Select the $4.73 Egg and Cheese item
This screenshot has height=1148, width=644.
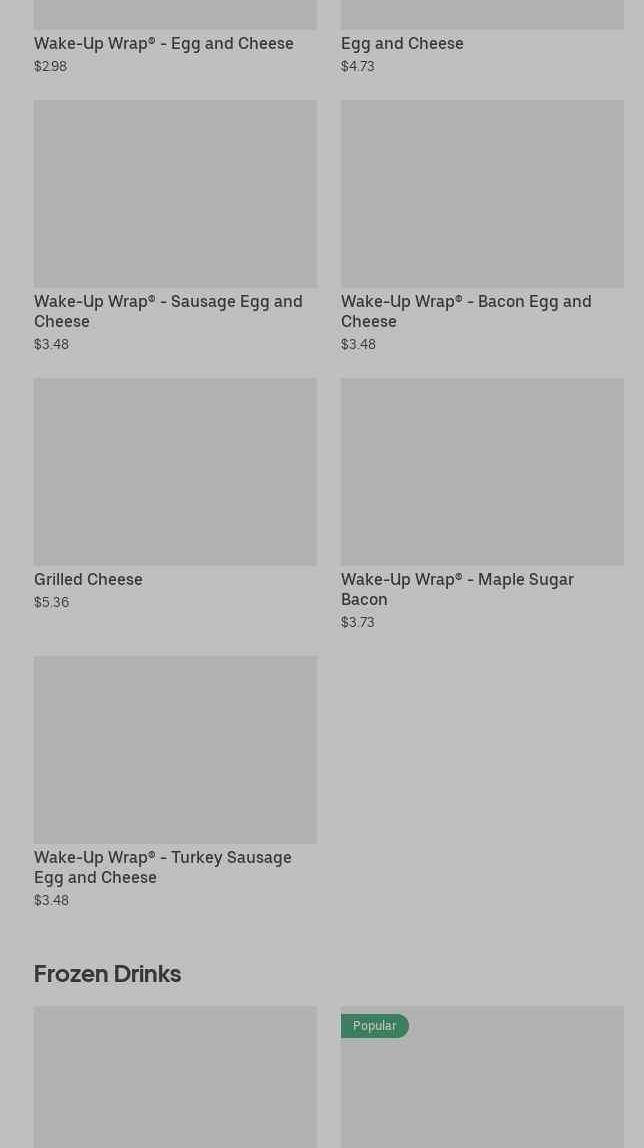[402, 43]
